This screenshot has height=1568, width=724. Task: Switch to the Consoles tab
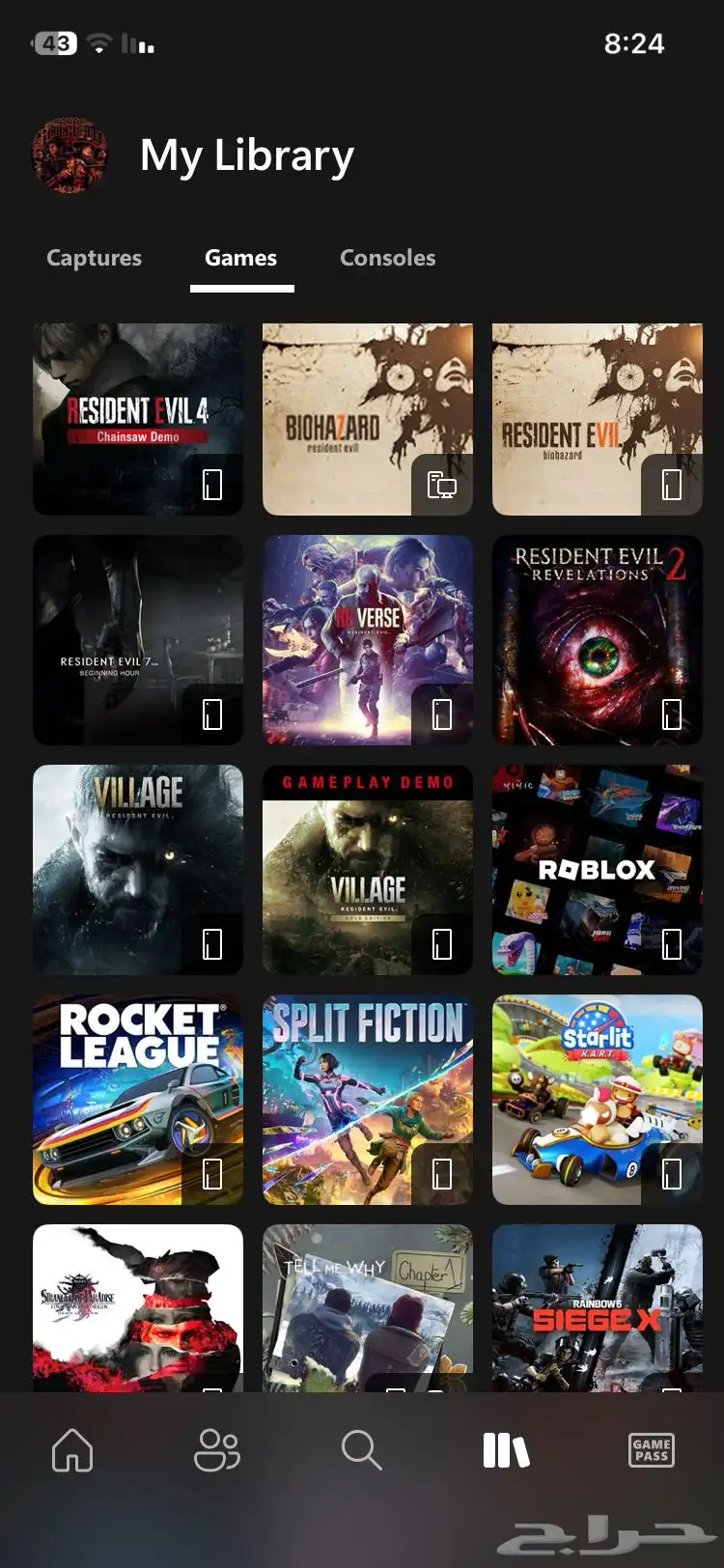tap(387, 258)
